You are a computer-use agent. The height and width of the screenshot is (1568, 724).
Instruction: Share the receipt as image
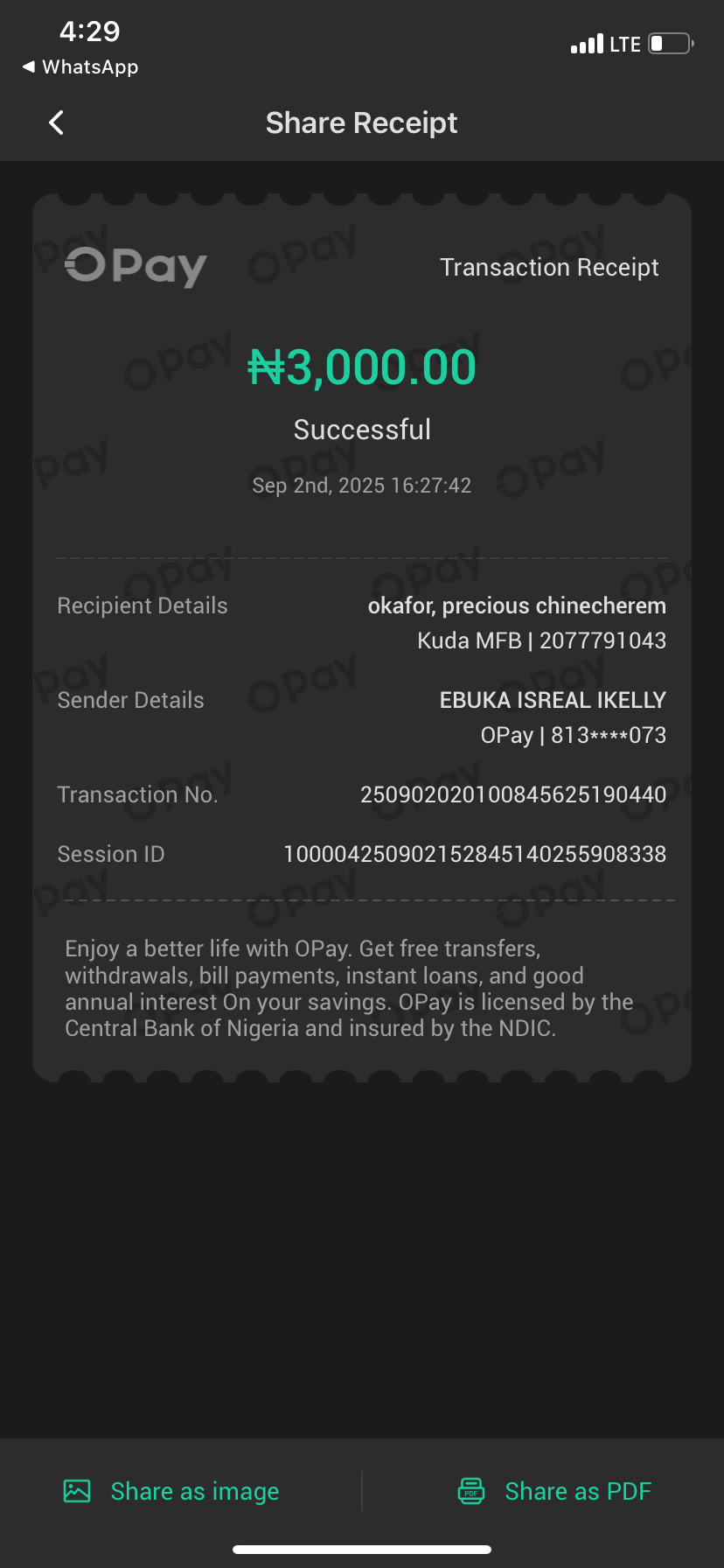coord(172,1492)
